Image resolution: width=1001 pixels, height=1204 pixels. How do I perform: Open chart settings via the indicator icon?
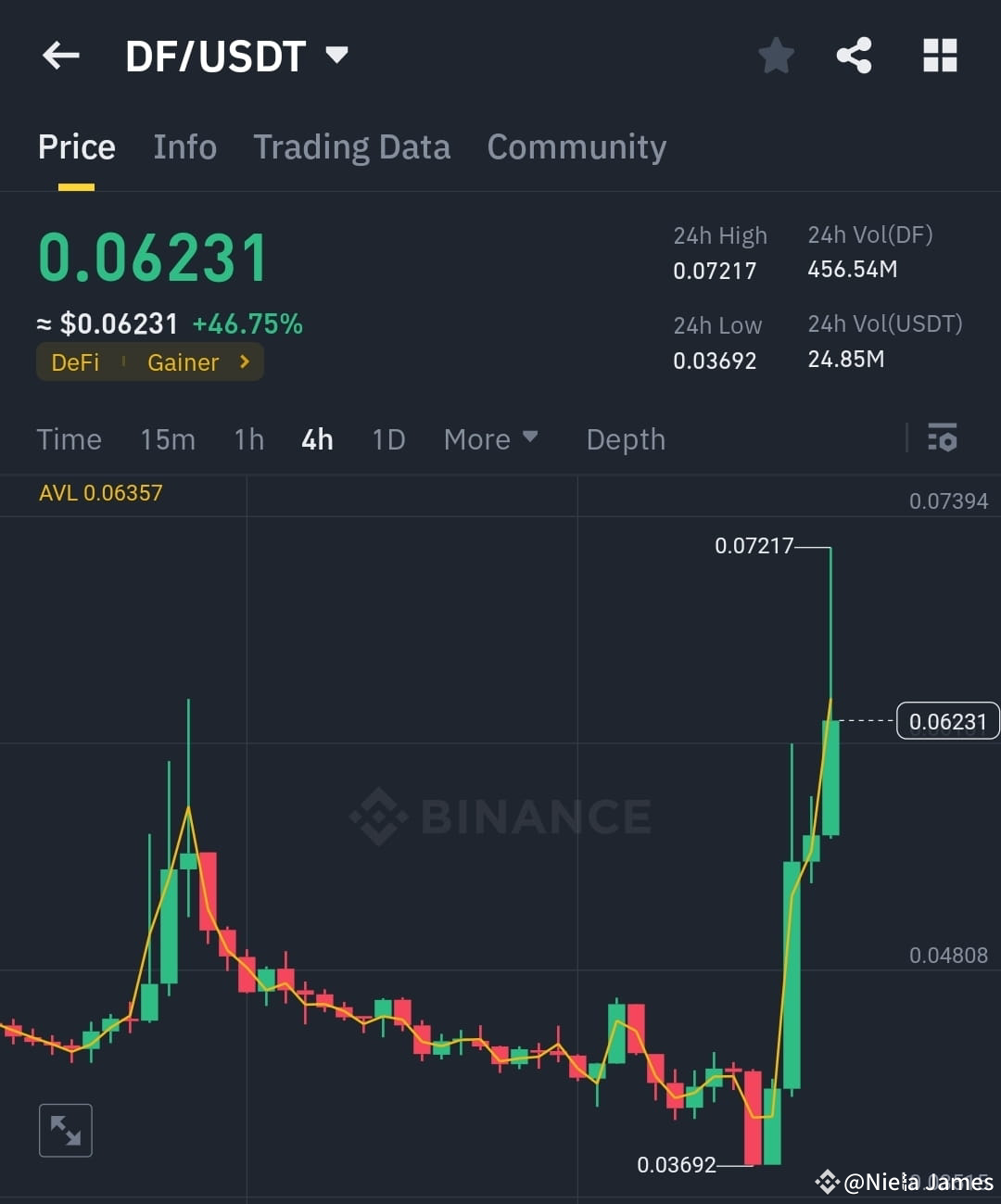(942, 437)
